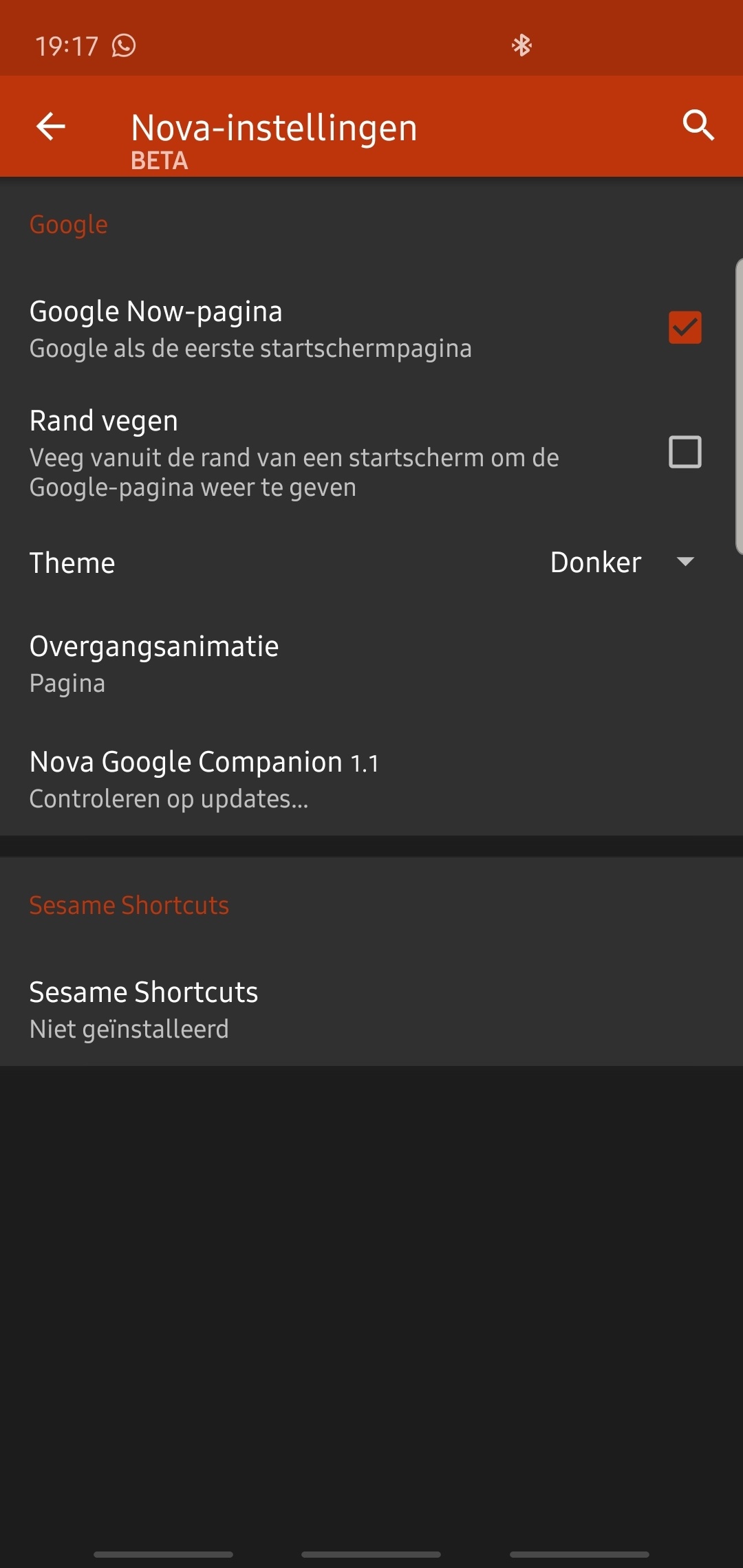Open the Sesame Shortcuts Niet geïnstalleerd row
Screen dimensions: 743x1568
pos(371,1010)
